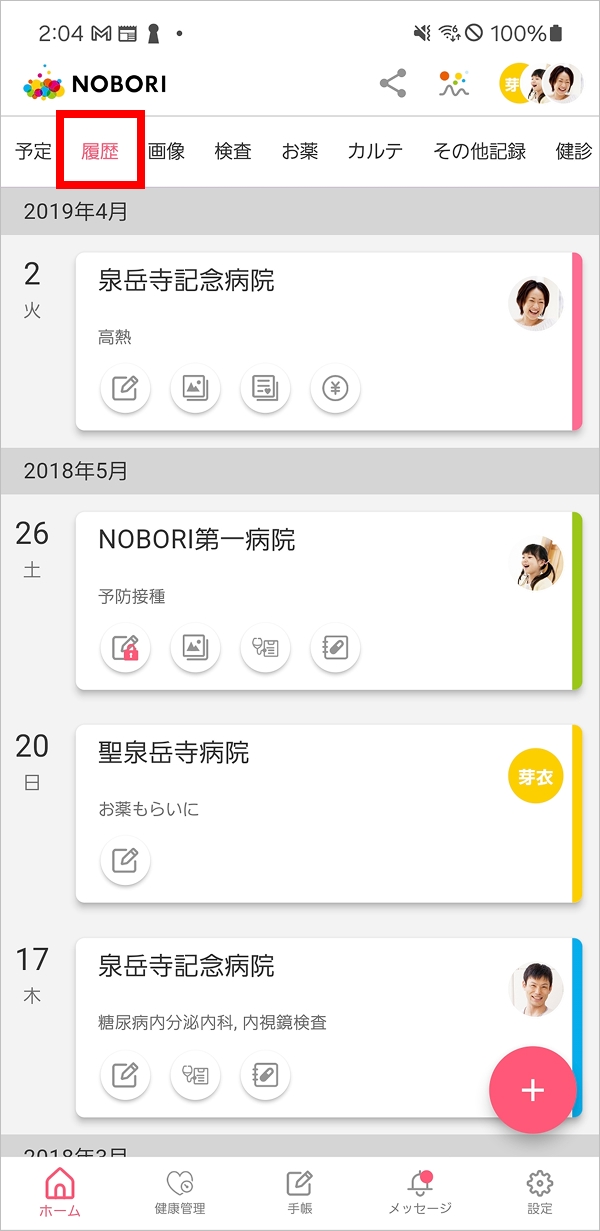600x1231 pixels.
Task: Tap the yen payment icon in 高熱 card
Action: point(335,388)
